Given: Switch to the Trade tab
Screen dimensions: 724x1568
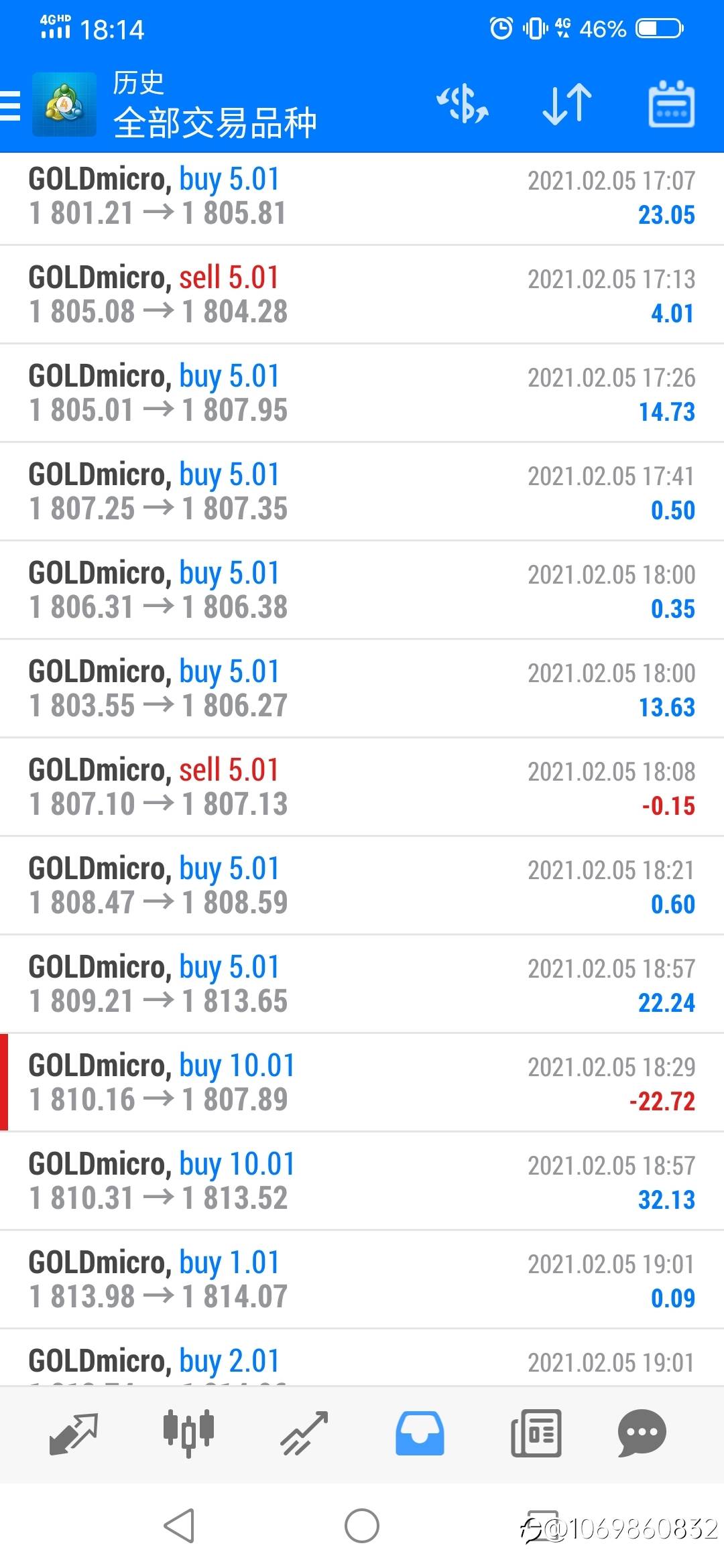Looking at the screenshot, I should tap(304, 1434).
